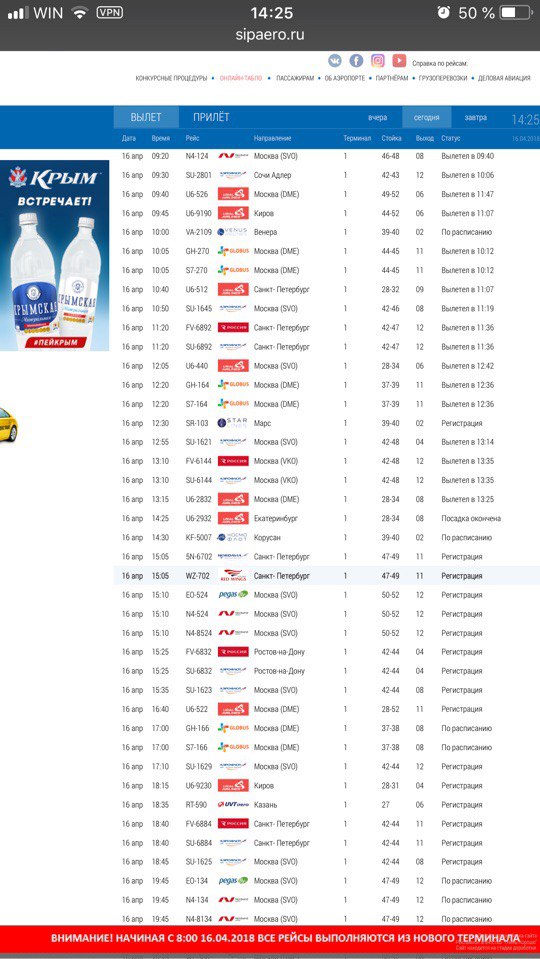Open the Деловая авиация menu link

(x=505, y=78)
